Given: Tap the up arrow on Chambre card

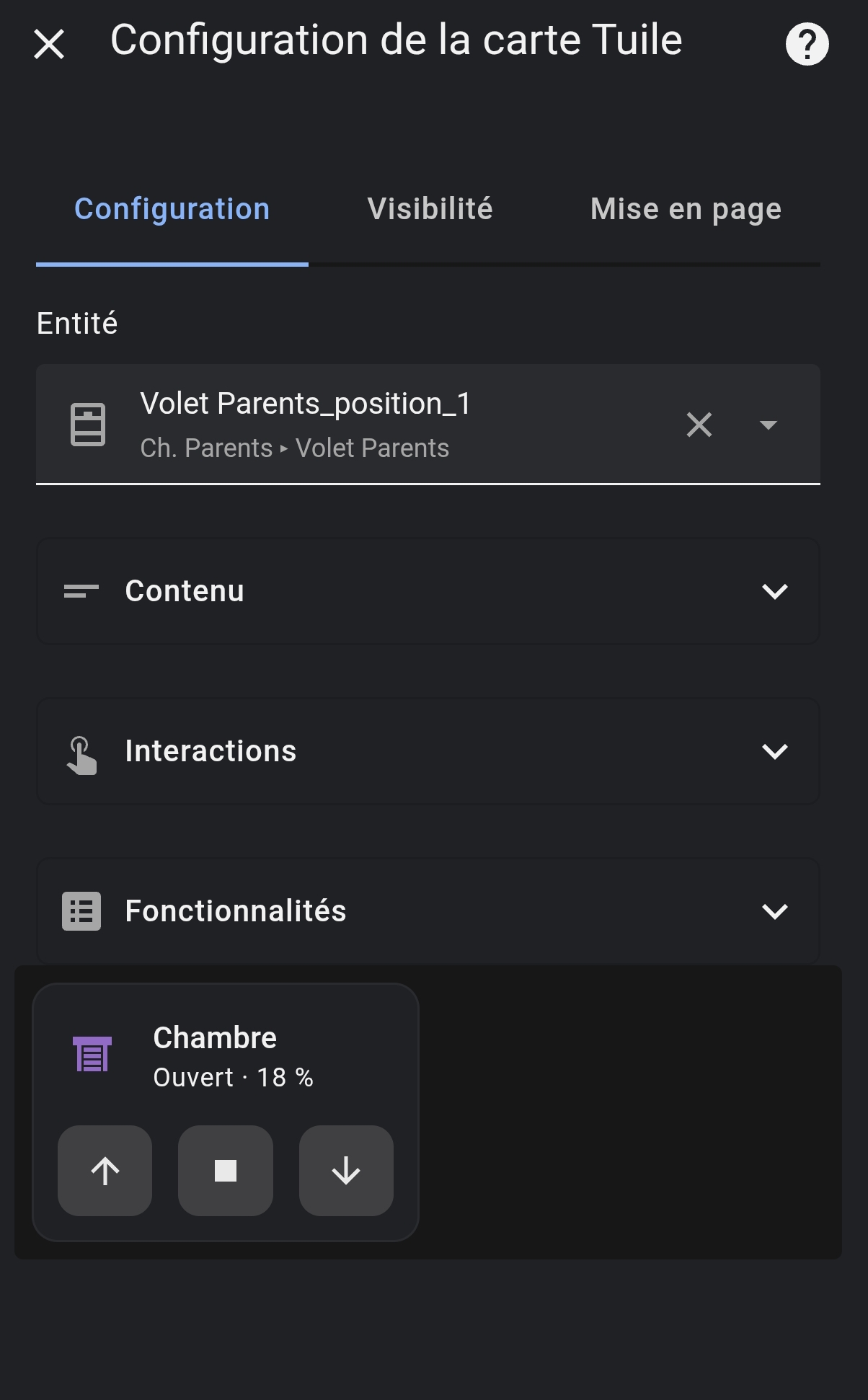Looking at the screenshot, I should [x=105, y=1171].
